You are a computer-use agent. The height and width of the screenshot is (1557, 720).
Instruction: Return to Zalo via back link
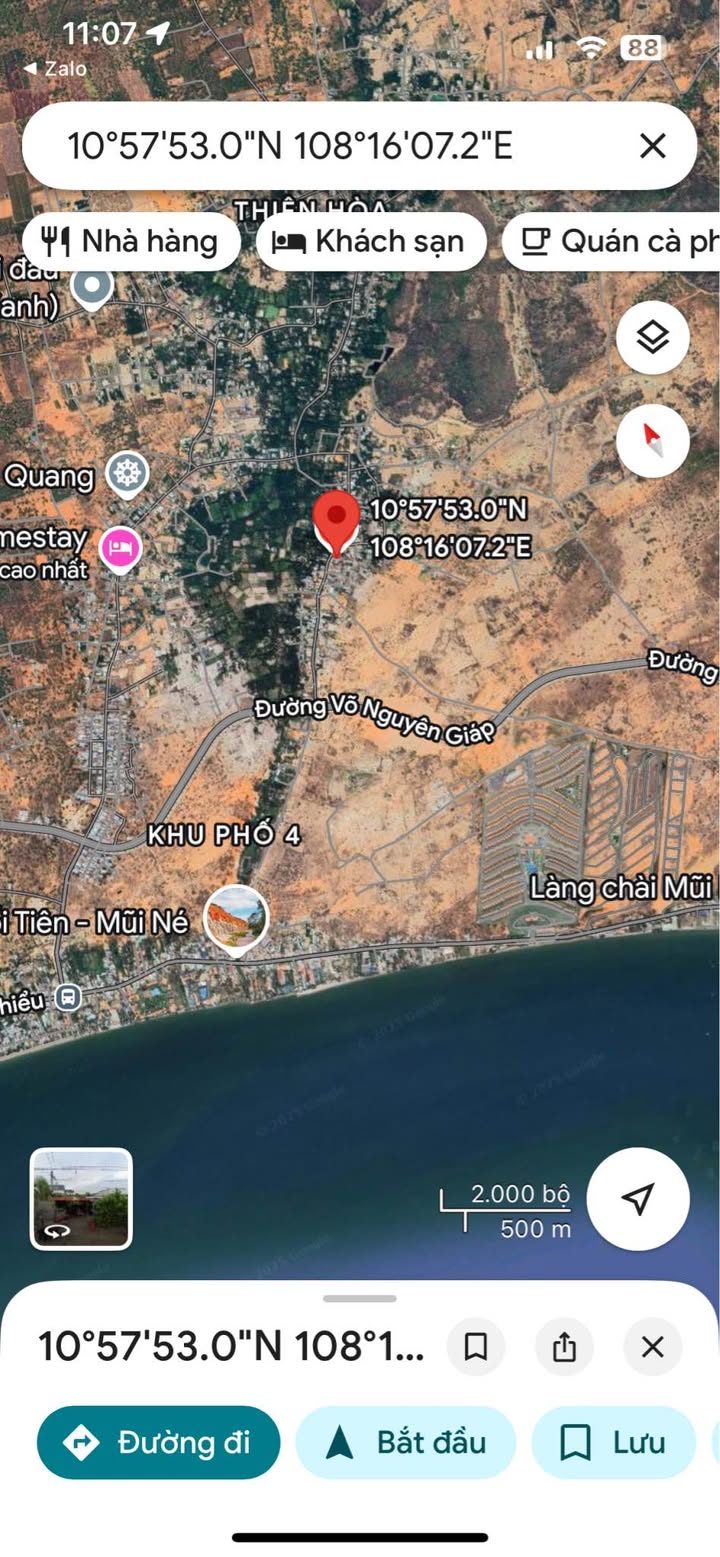click(x=56, y=69)
